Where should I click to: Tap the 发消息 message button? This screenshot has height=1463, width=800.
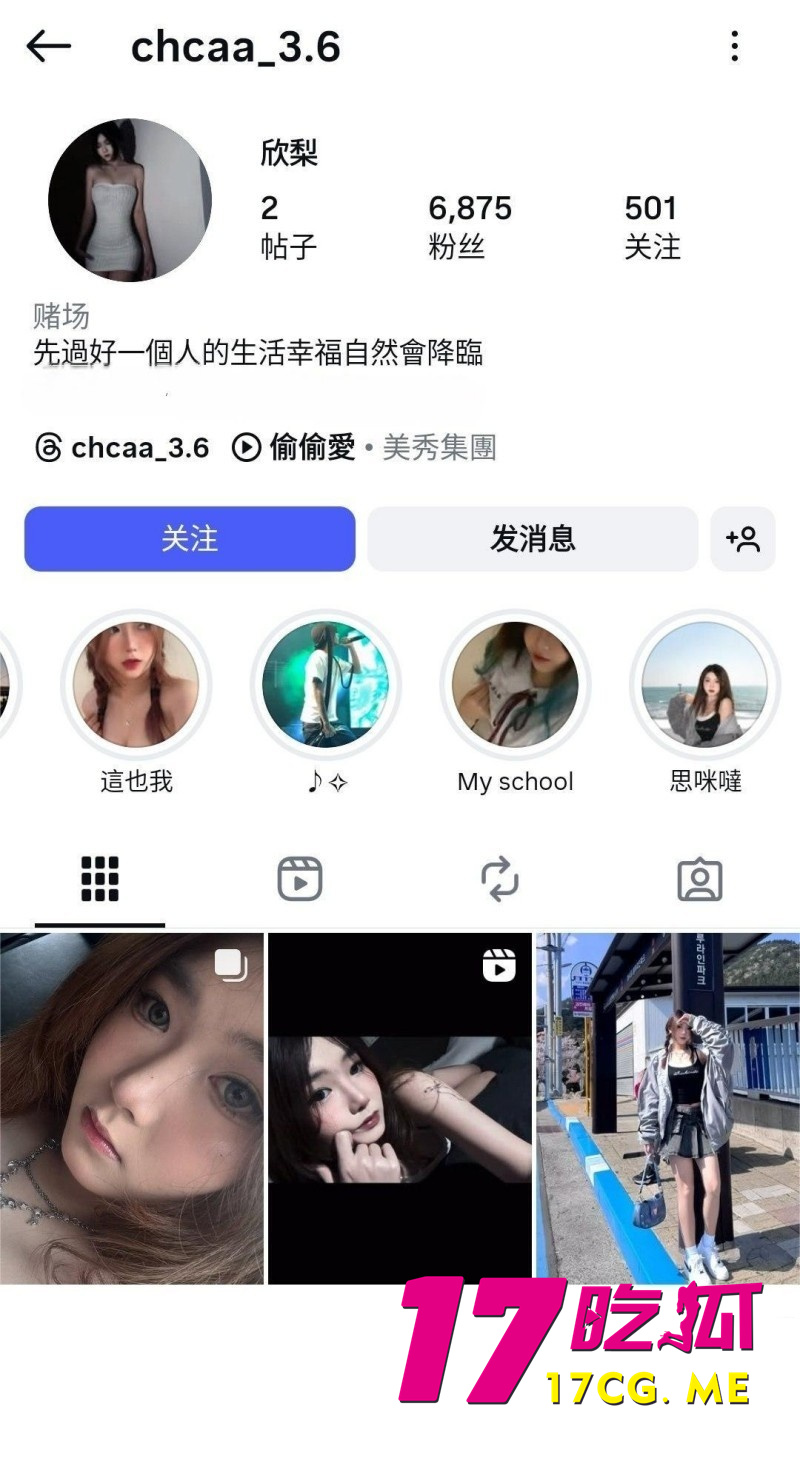click(533, 539)
